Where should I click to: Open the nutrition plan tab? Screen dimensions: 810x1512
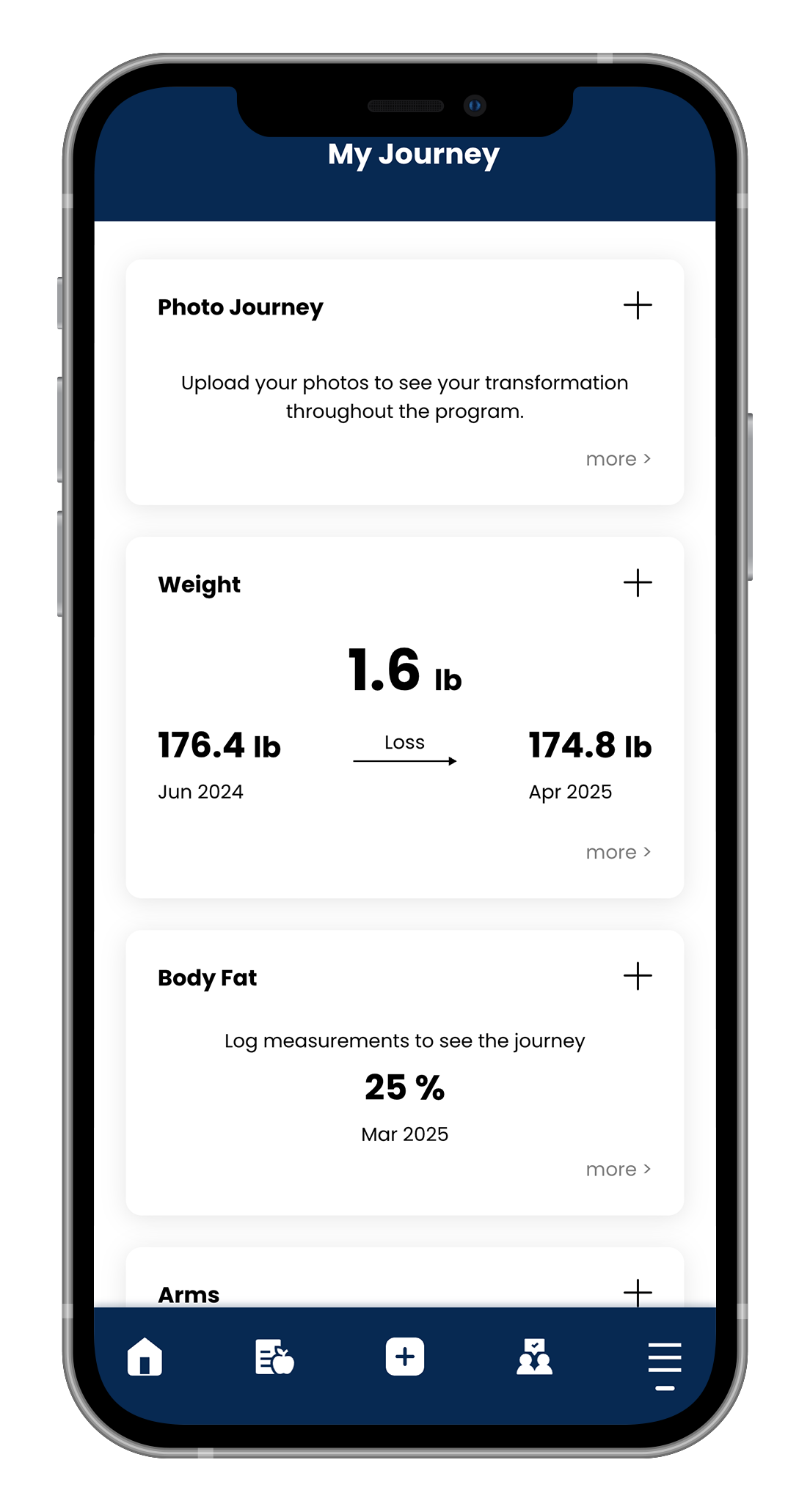pos(274,1357)
